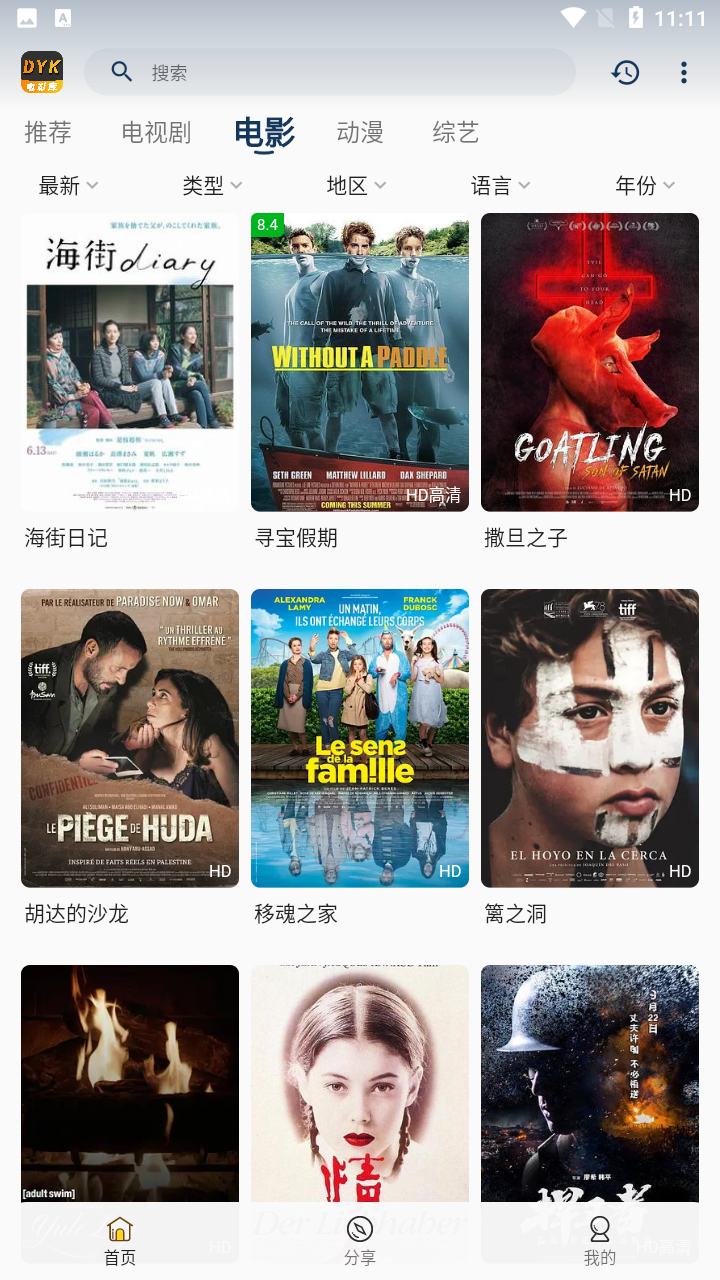Open the movie 海街日记
Screen dimensions: 720x1280
tap(130, 362)
